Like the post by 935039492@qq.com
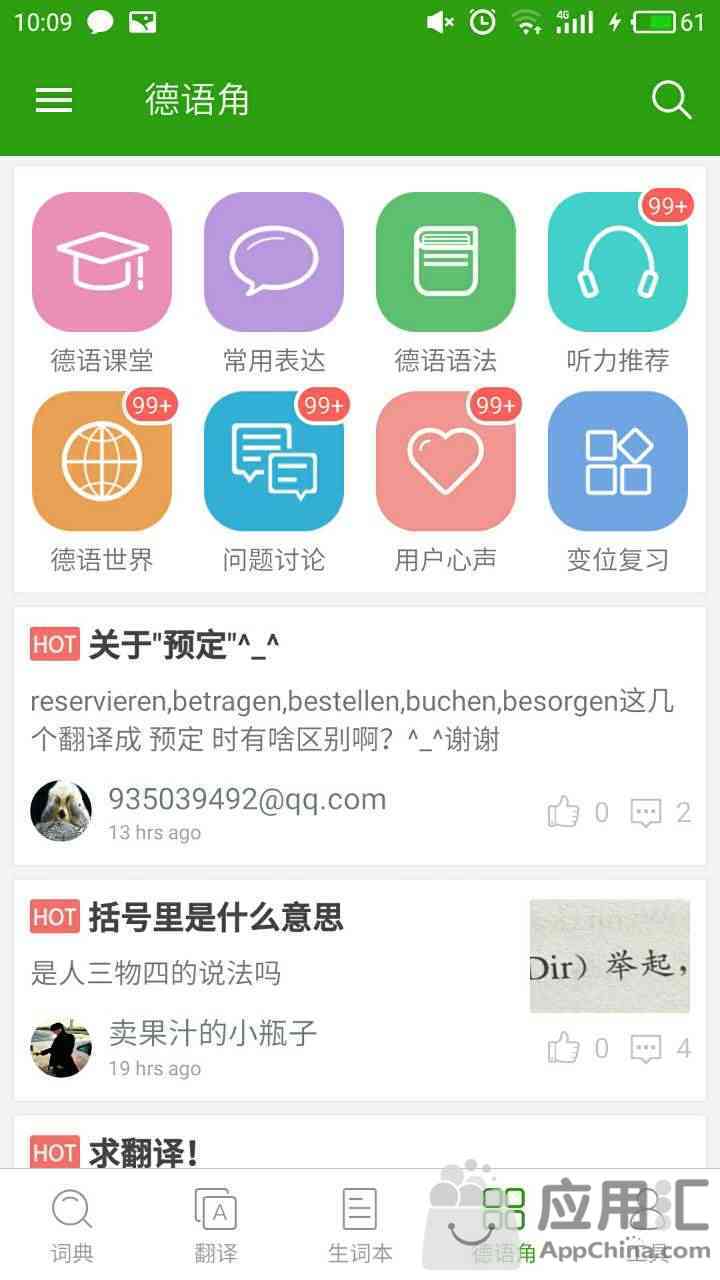 [x=564, y=812]
